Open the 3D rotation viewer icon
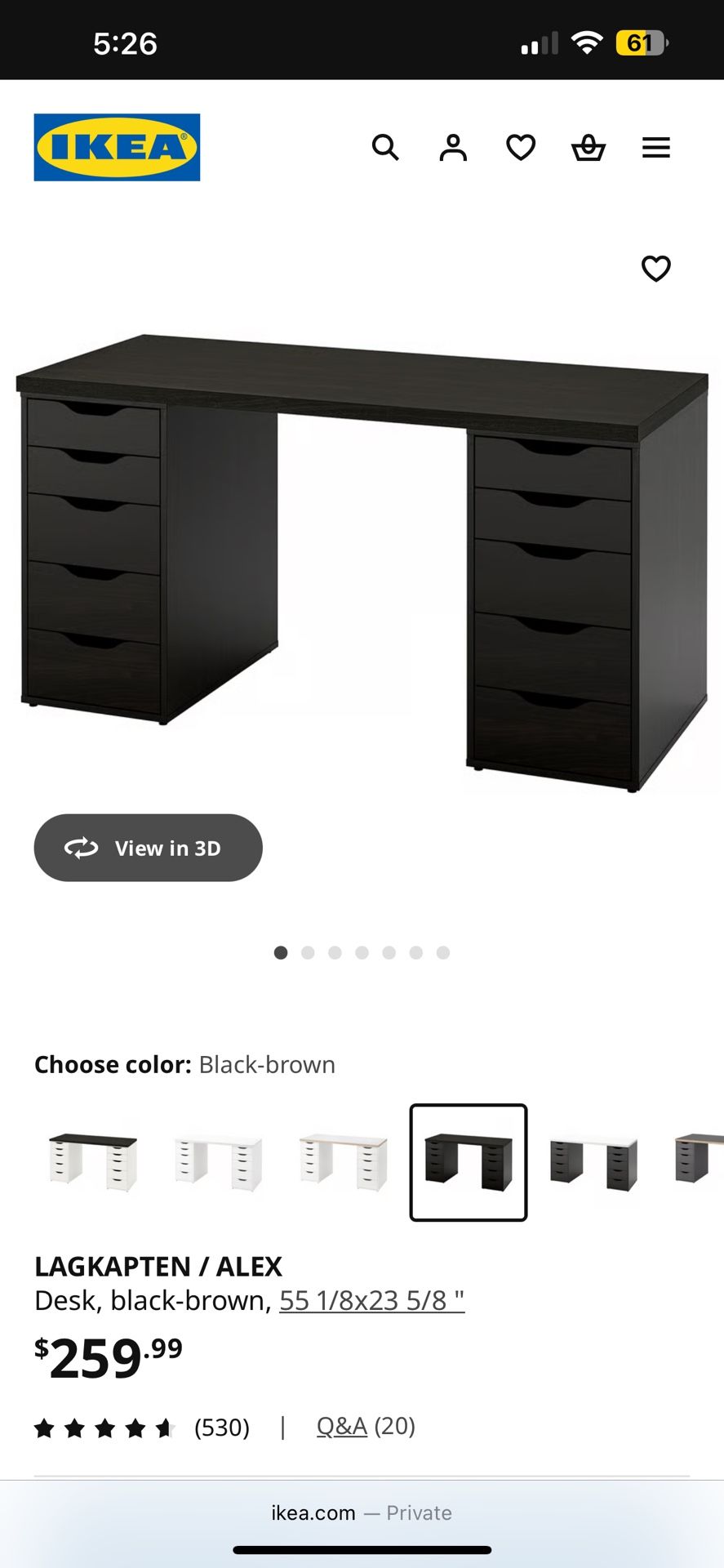This screenshot has height=1568, width=724. pos(79,848)
